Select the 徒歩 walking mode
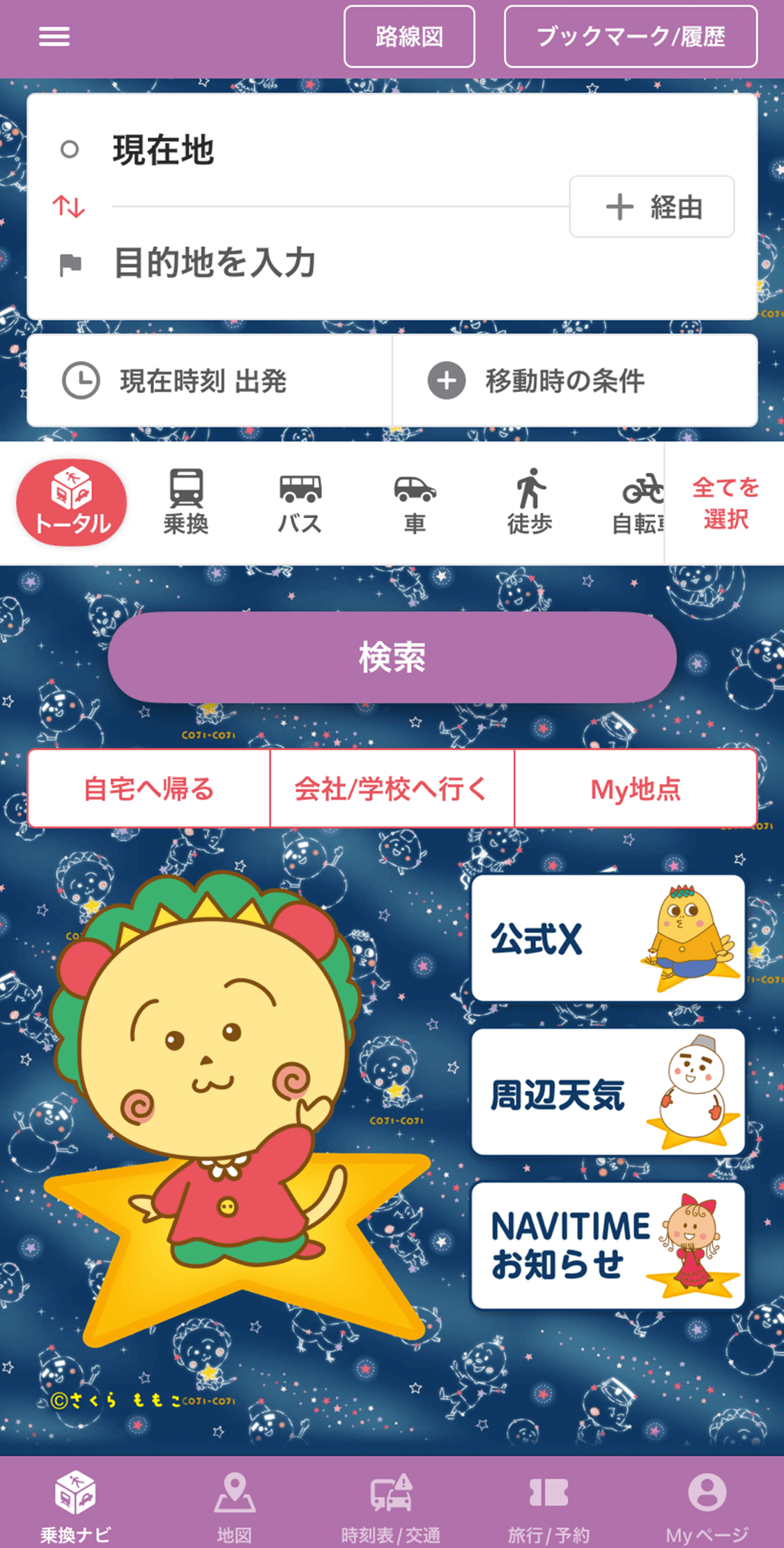This screenshot has height=1548, width=784. point(530,502)
